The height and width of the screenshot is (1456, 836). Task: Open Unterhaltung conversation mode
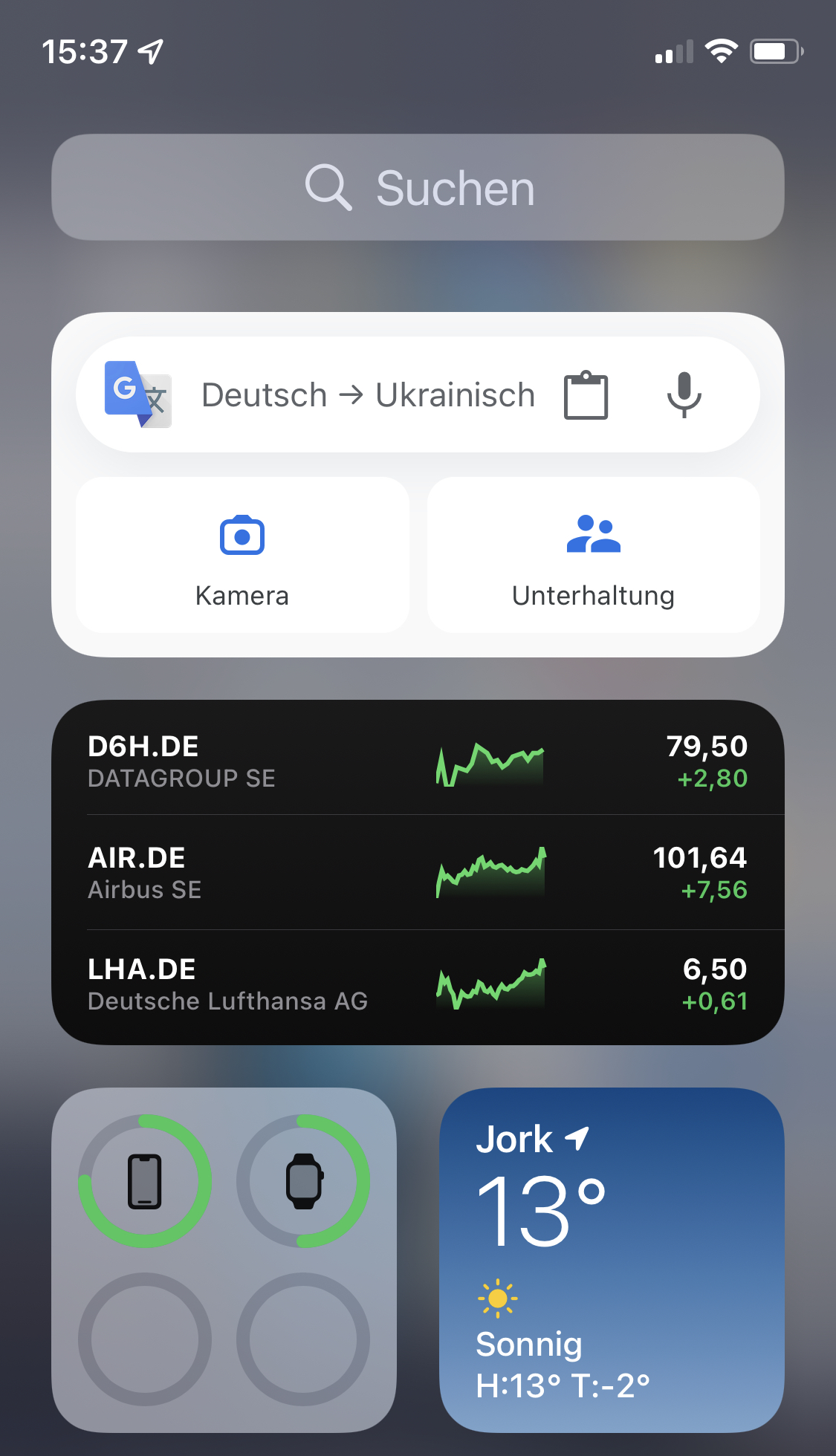[x=593, y=555]
